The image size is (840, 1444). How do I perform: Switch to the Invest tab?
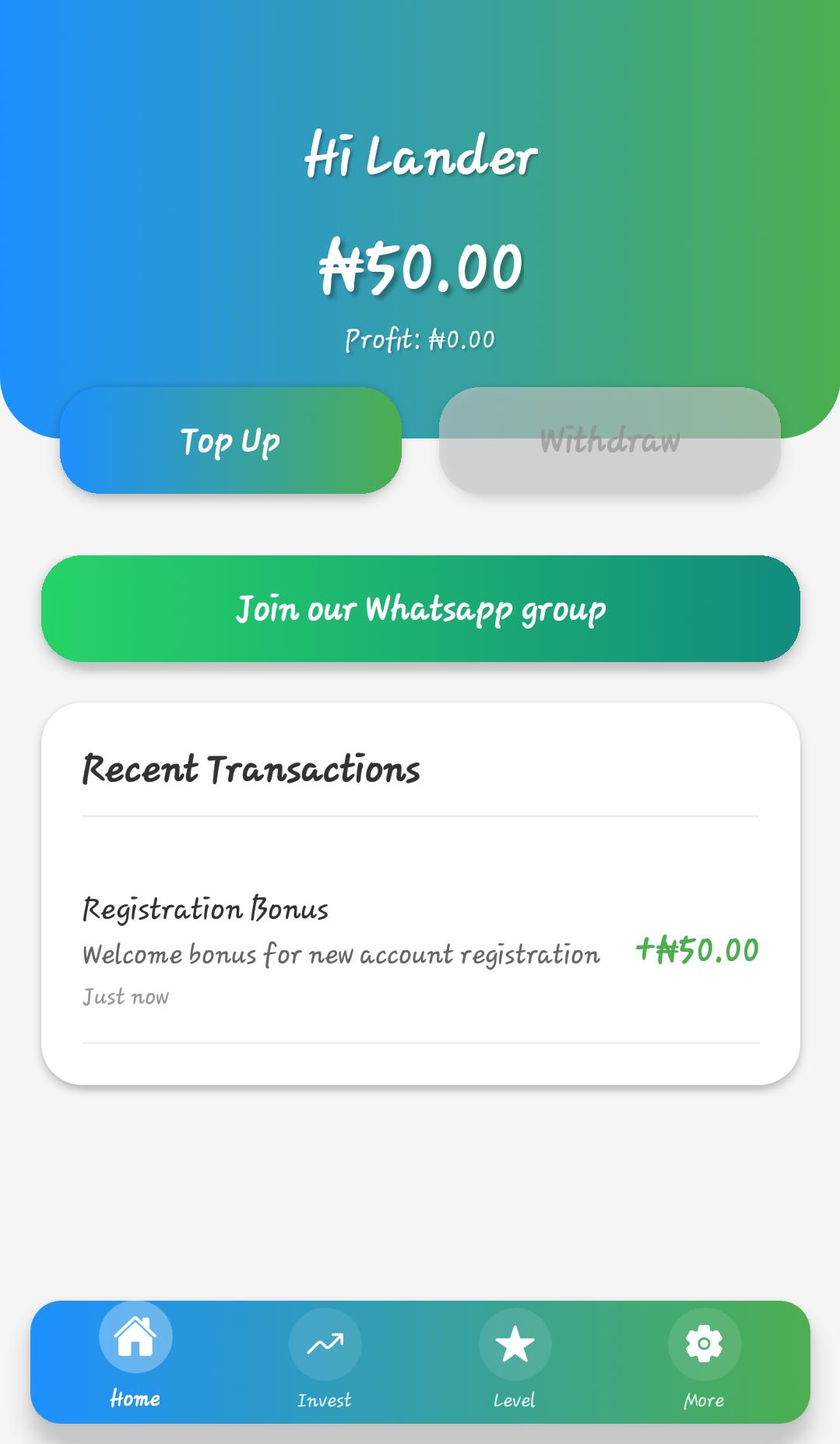[324, 1355]
